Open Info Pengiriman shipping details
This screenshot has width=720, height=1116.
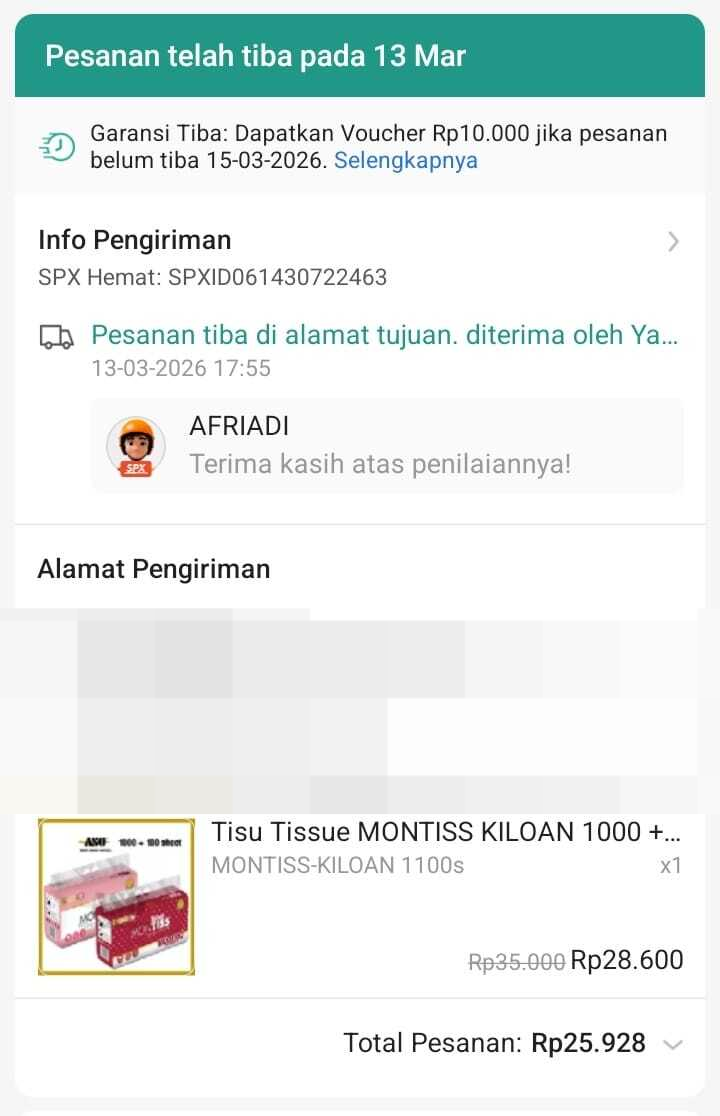click(672, 241)
